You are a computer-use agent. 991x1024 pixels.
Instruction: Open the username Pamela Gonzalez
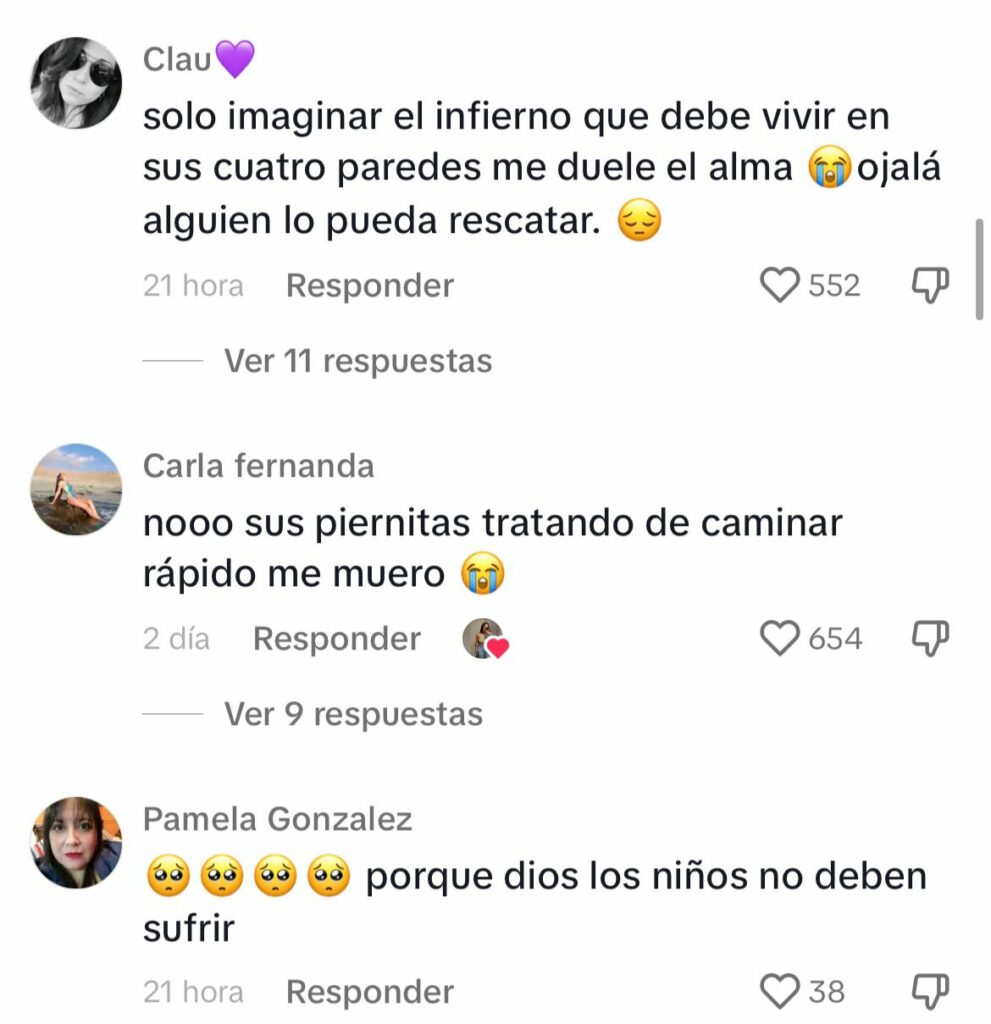click(x=277, y=820)
